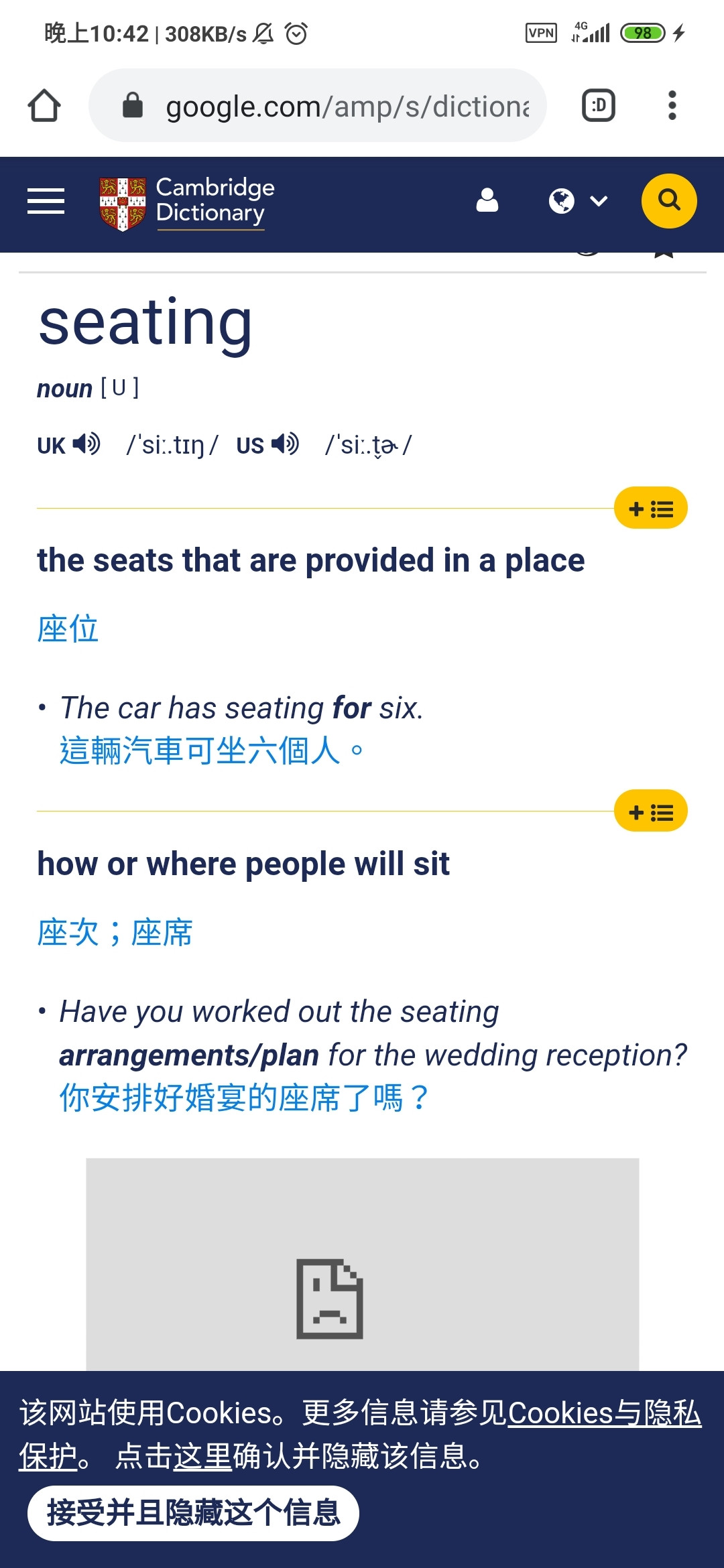Play the US pronunciation audio

(285, 444)
